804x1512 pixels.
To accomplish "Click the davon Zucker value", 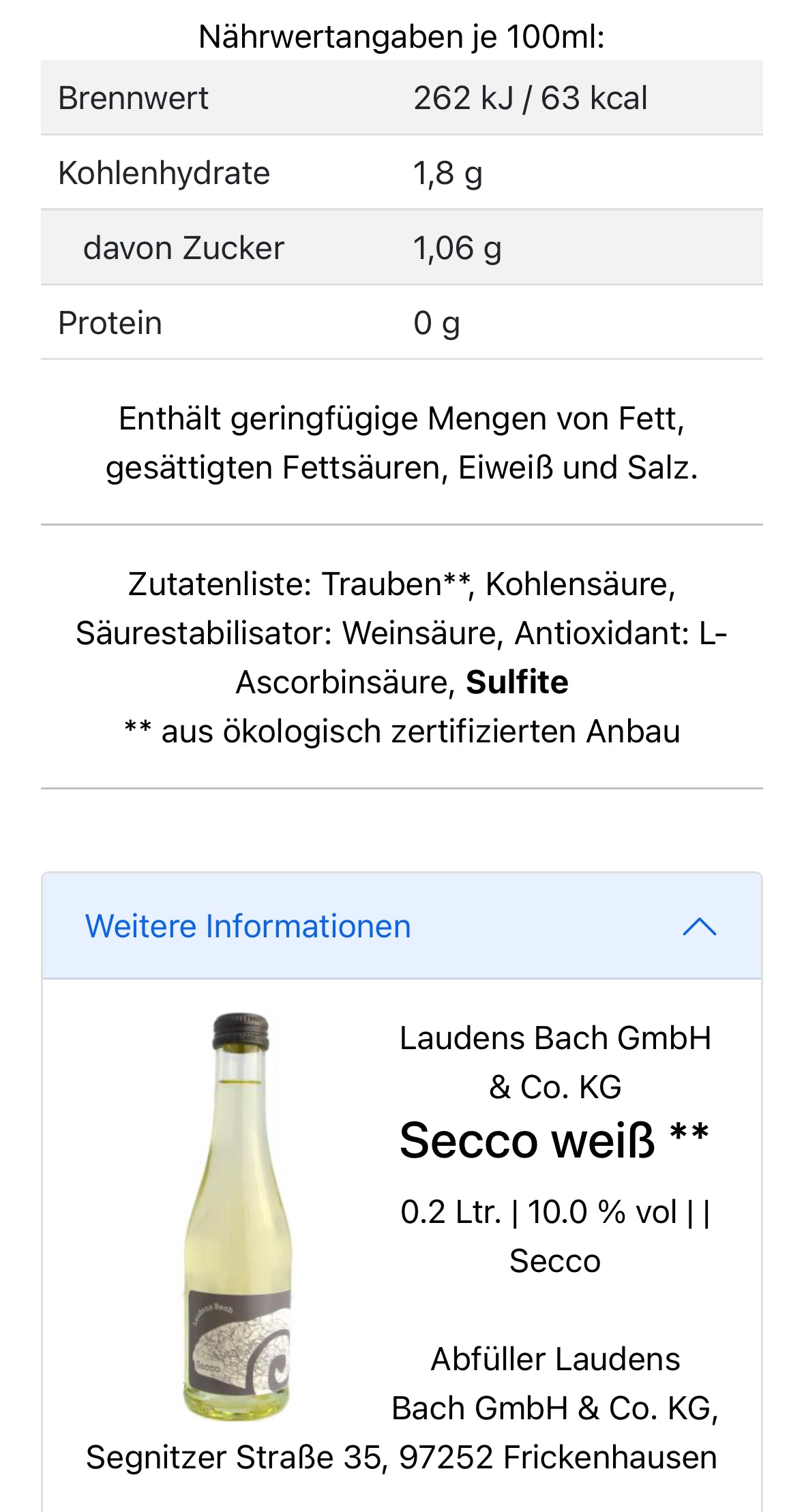I will pos(457,247).
